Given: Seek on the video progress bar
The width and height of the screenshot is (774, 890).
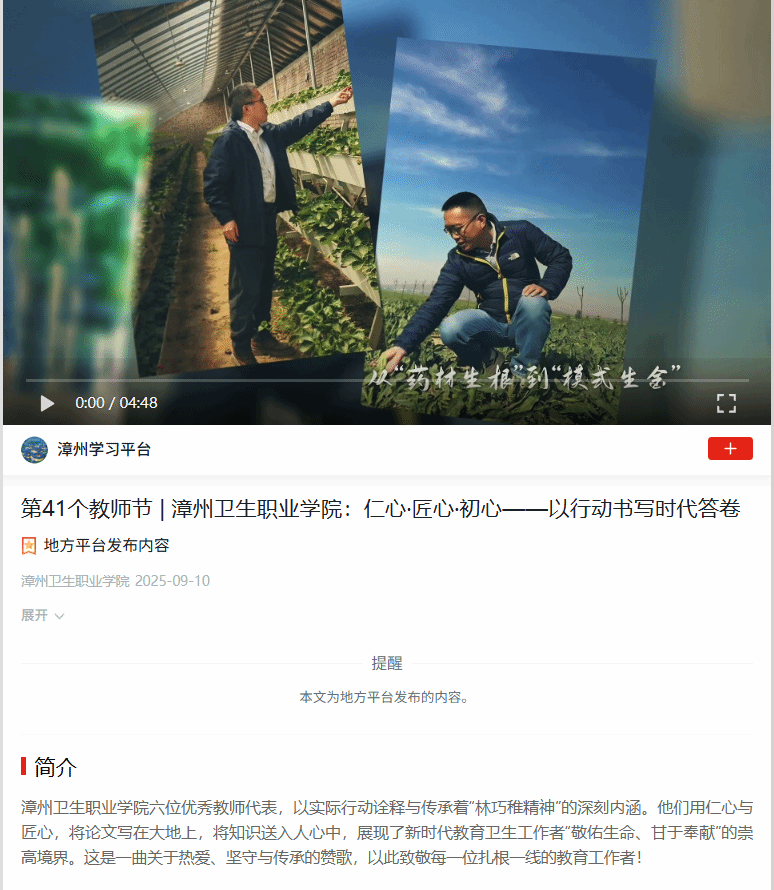Looking at the screenshot, I should point(387,380).
